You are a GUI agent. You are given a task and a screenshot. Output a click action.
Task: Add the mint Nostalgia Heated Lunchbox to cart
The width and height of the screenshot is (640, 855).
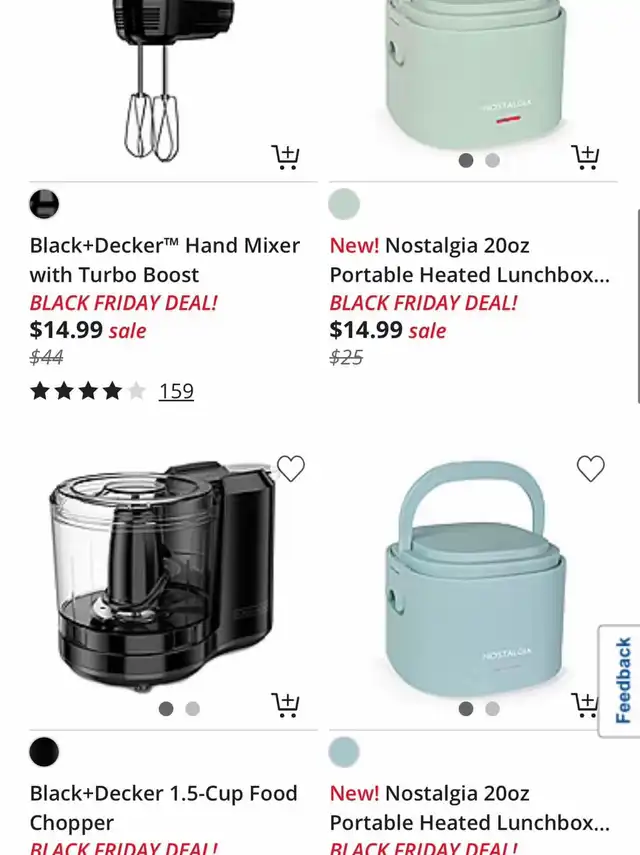point(585,157)
